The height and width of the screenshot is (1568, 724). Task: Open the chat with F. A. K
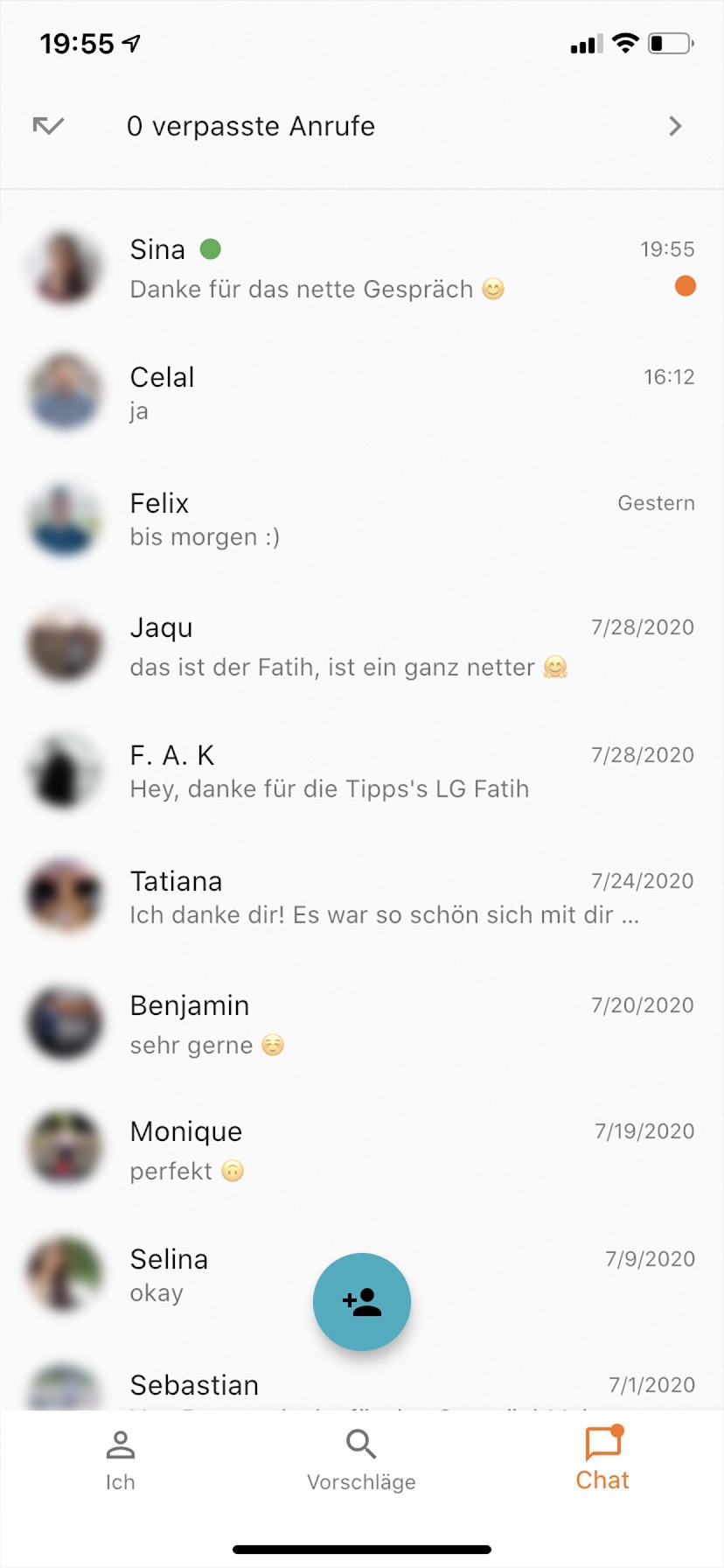(361, 772)
